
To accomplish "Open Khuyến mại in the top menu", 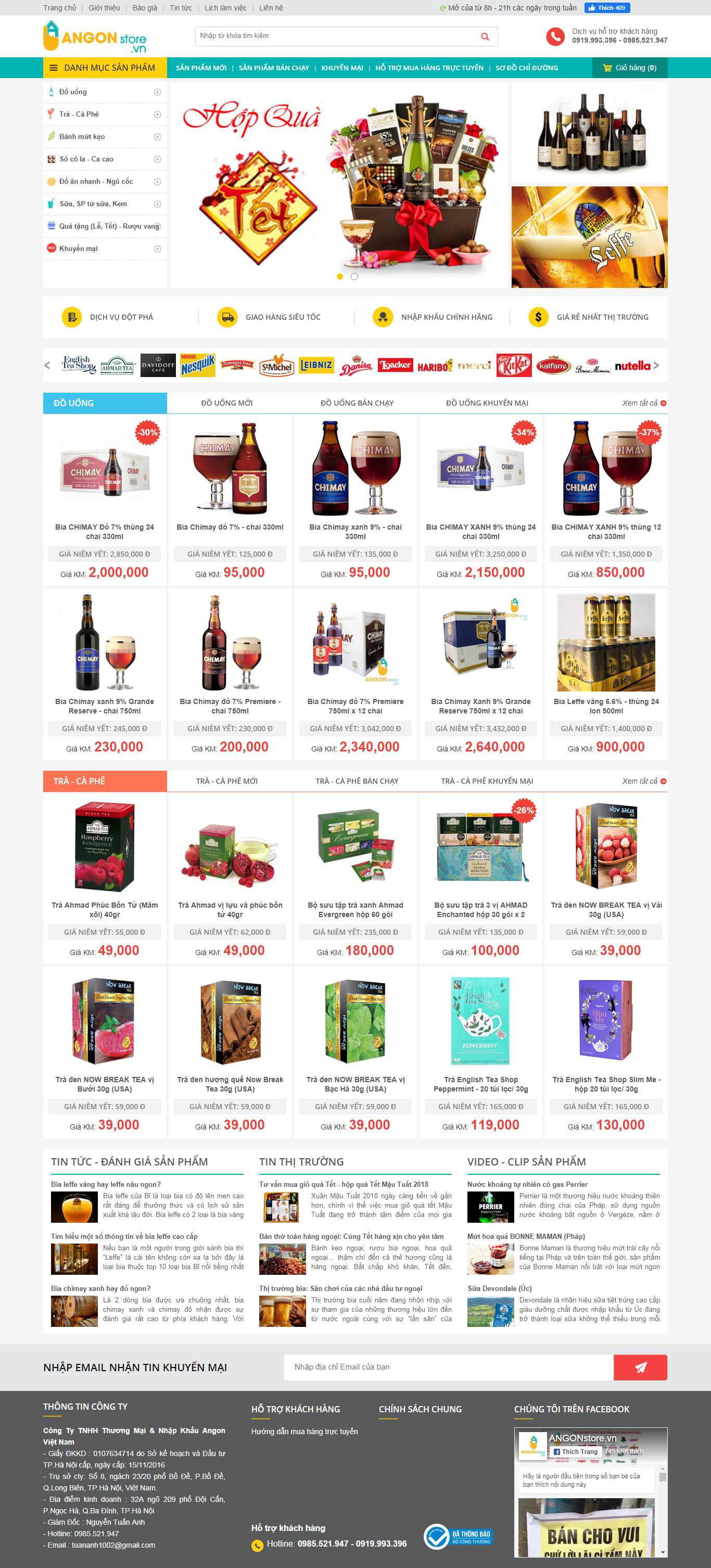I will pos(342,68).
